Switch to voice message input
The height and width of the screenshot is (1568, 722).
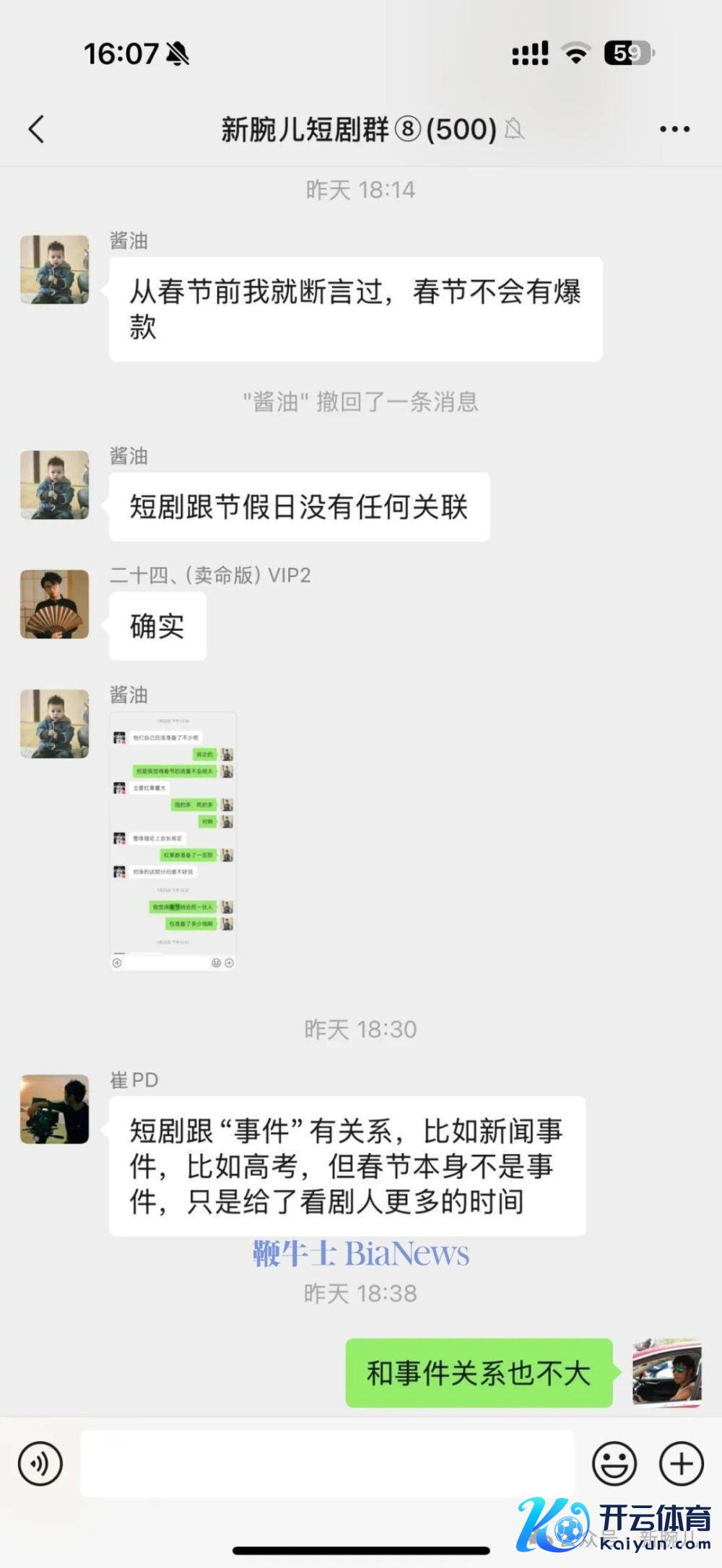[x=40, y=1464]
